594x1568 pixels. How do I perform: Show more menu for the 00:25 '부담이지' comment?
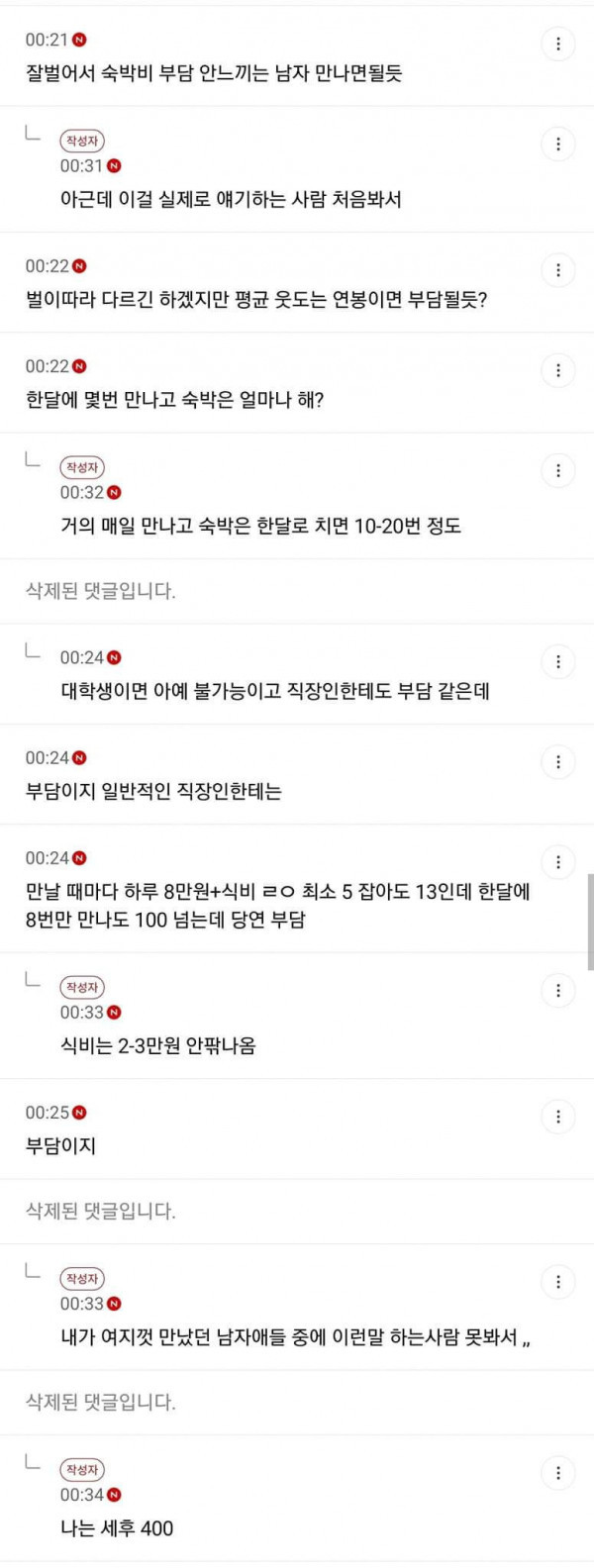(x=558, y=1117)
